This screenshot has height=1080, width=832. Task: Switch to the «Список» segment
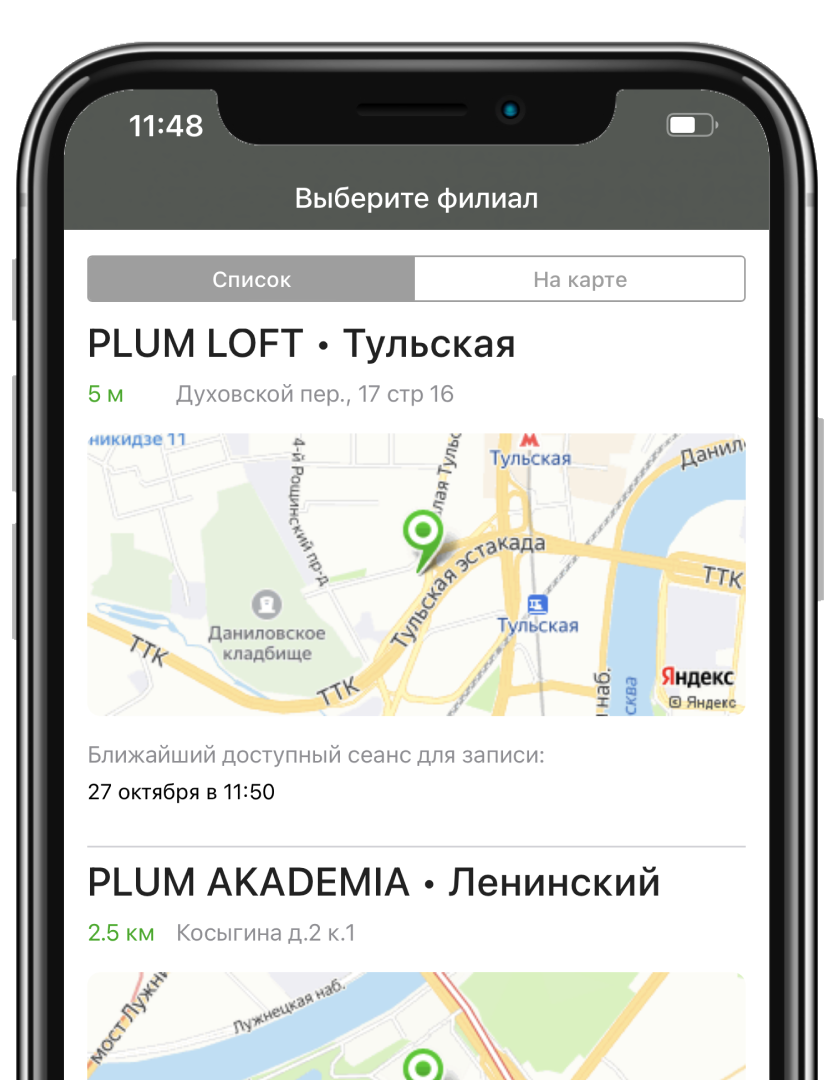(x=251, y=279)
